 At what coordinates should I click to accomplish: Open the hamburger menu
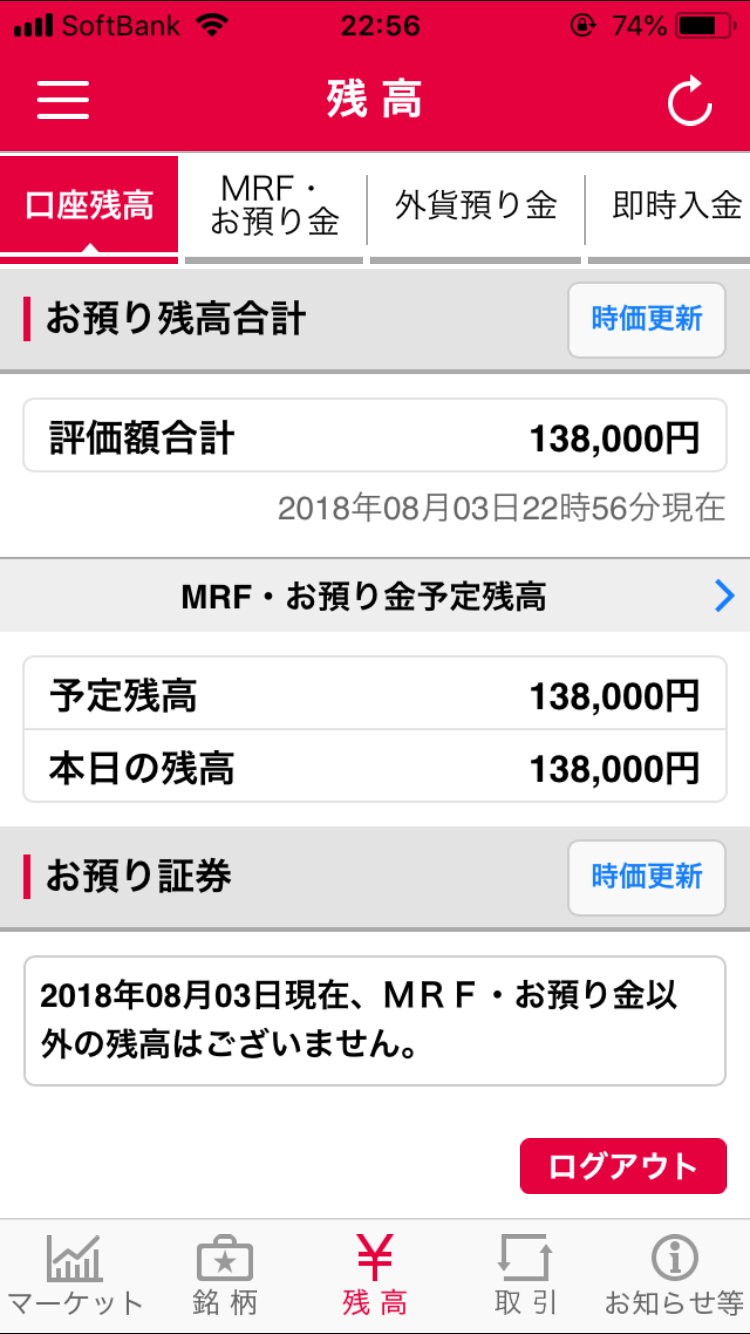[x=64, y=100]
